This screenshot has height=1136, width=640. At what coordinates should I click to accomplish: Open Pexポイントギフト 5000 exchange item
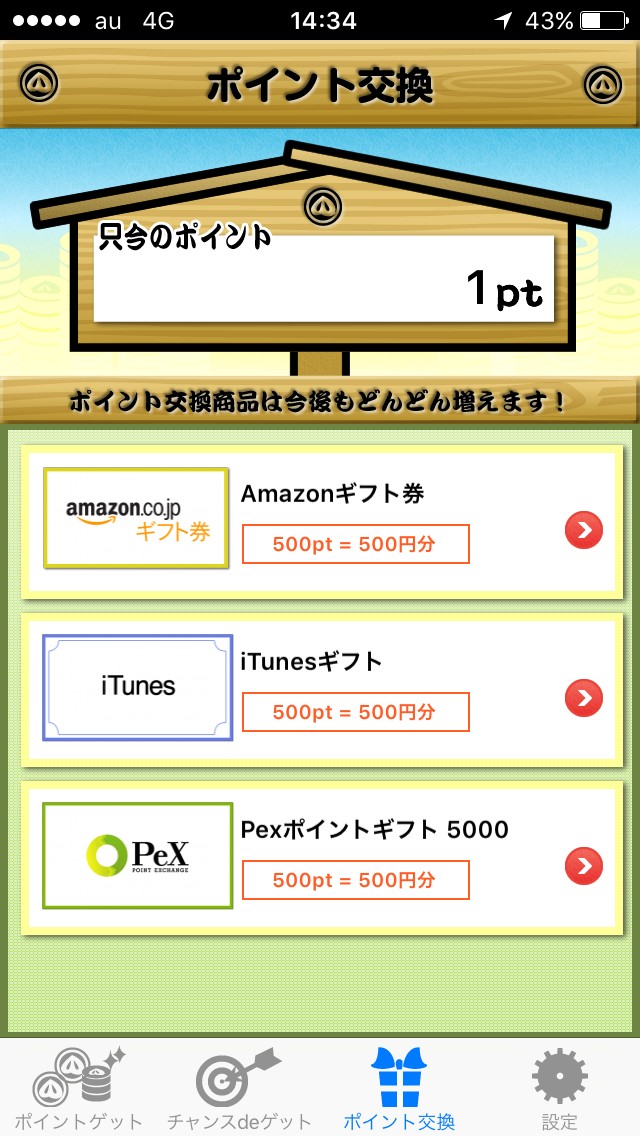point(584,865)
